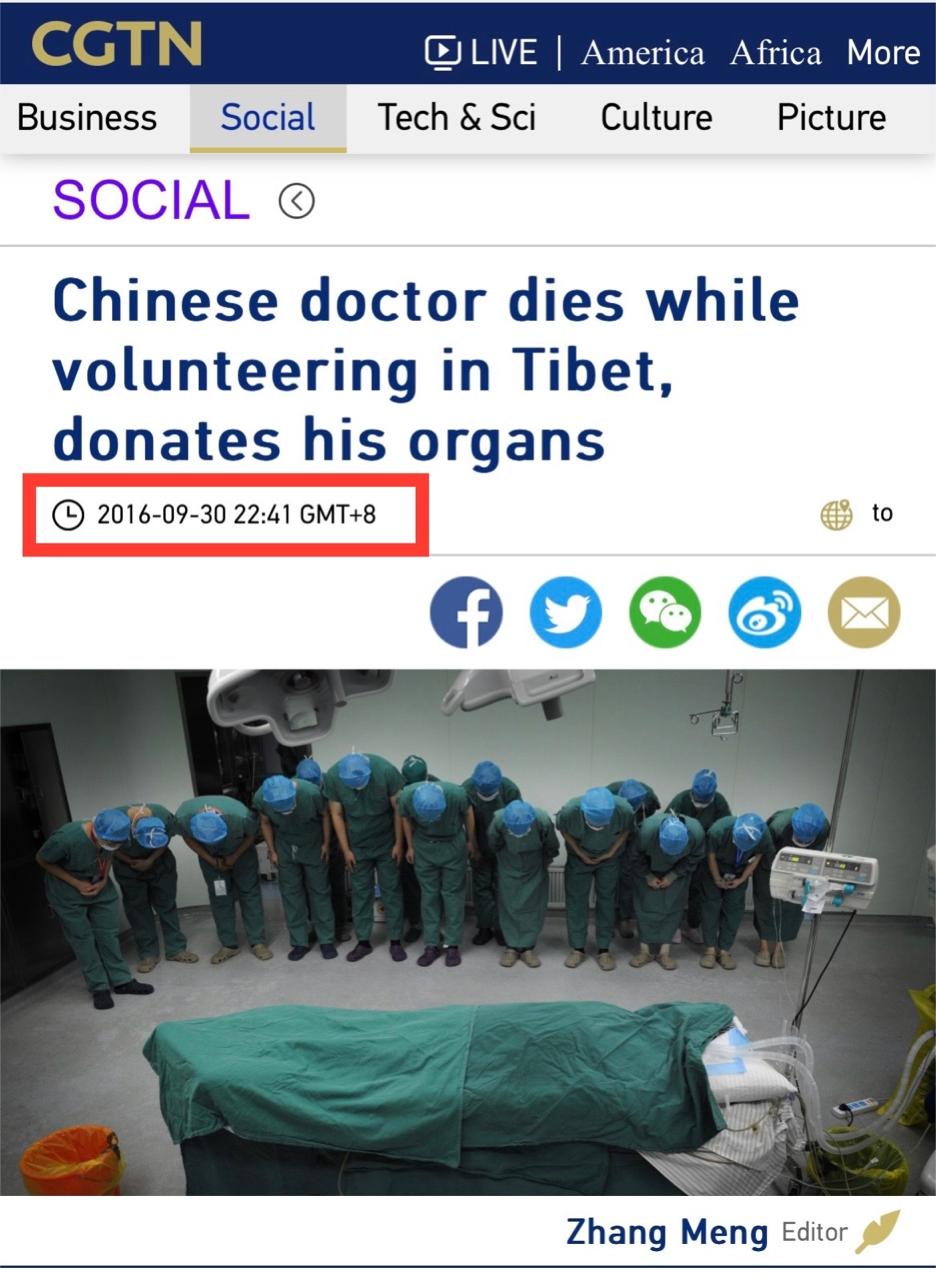Email this article
Viewport: 936px width, 1280px height.
[864, 612]
